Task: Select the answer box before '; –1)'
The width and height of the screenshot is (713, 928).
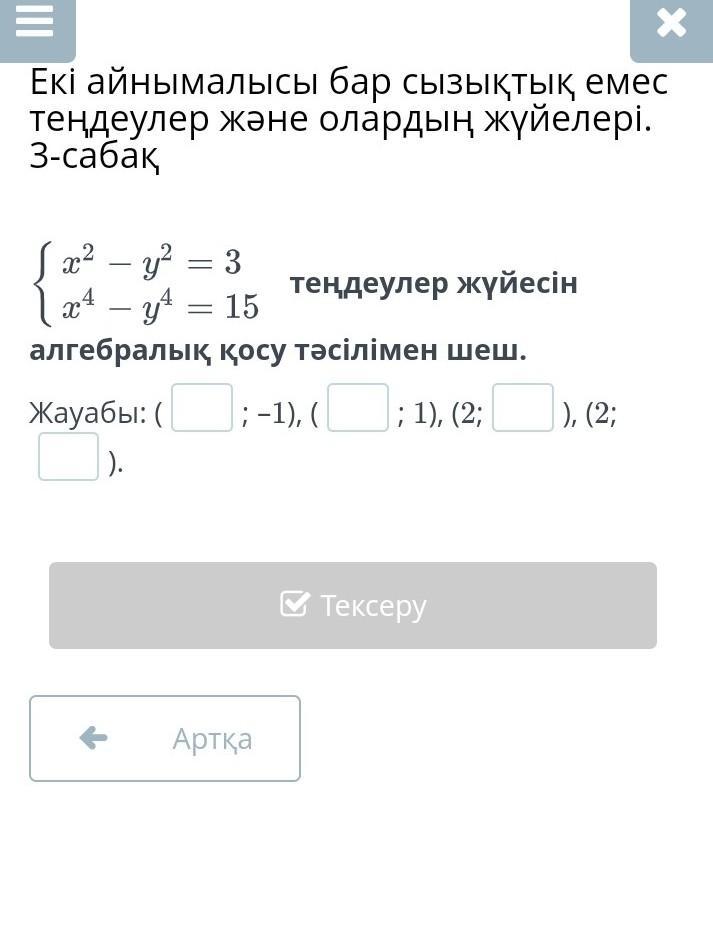Action: pos(202,408)
